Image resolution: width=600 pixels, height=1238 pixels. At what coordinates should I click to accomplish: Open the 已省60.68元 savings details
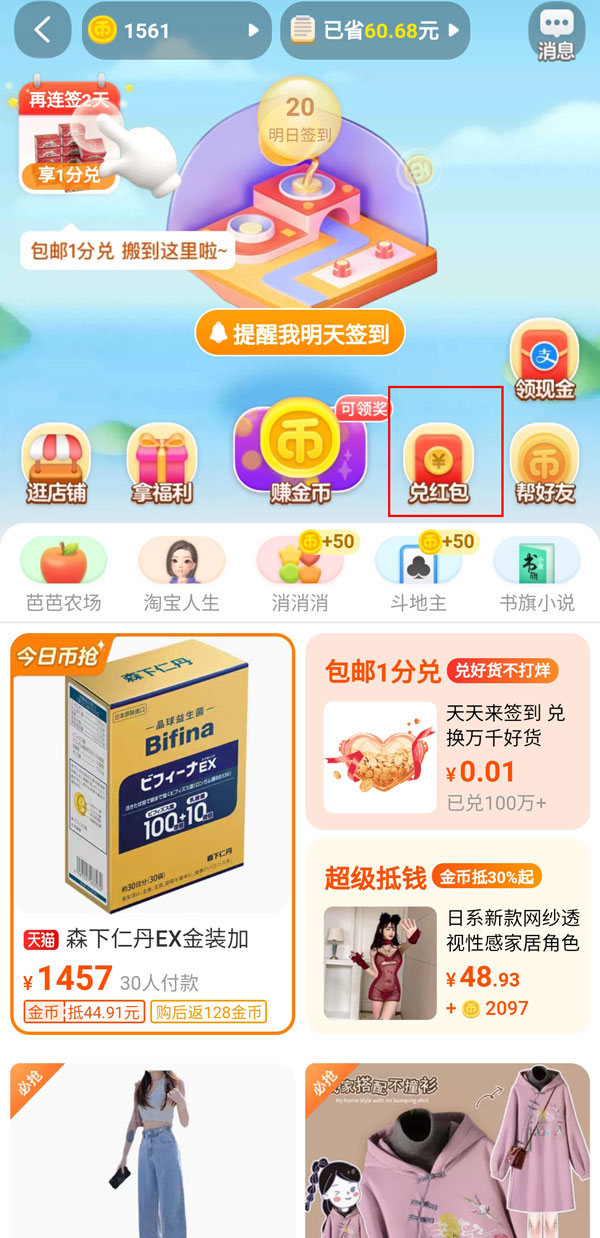374,30
